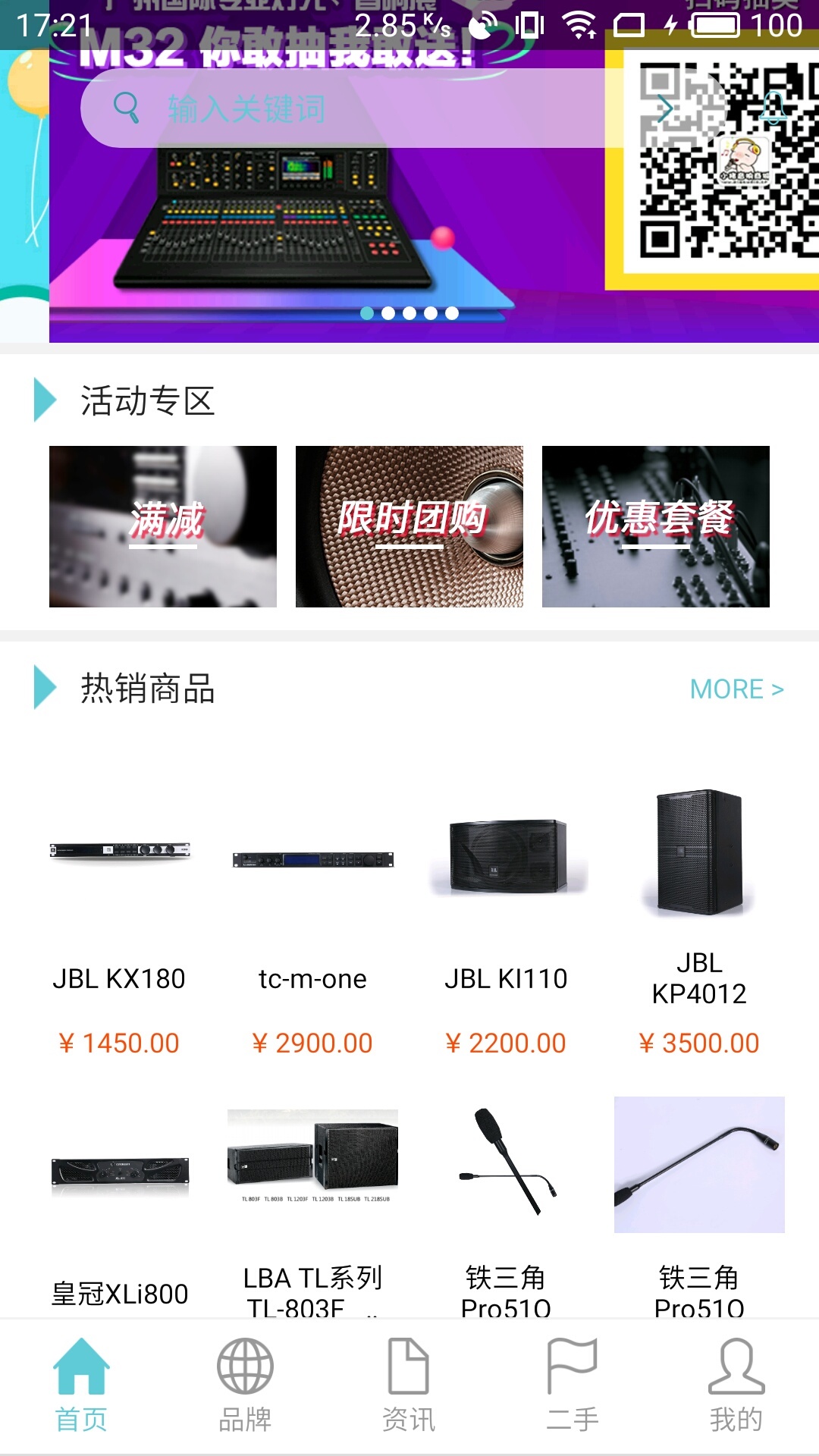This screenshot has height=1456, width=819.
Task: Go to the 首页 home tab
Action: pyautogui.click(x=81, y=1384)
